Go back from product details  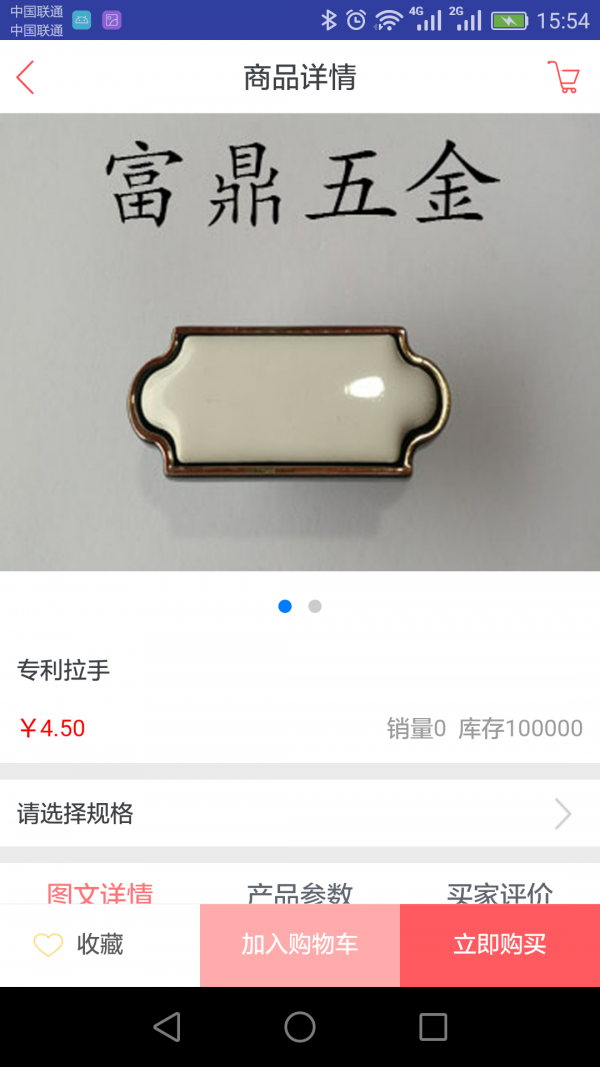tap(26, 77)
